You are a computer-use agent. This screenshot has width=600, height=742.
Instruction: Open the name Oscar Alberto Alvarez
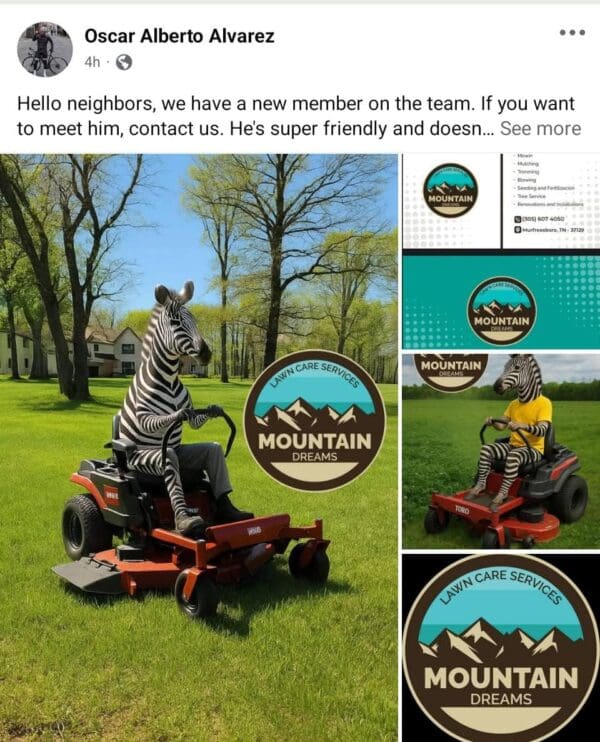(179, 36)
